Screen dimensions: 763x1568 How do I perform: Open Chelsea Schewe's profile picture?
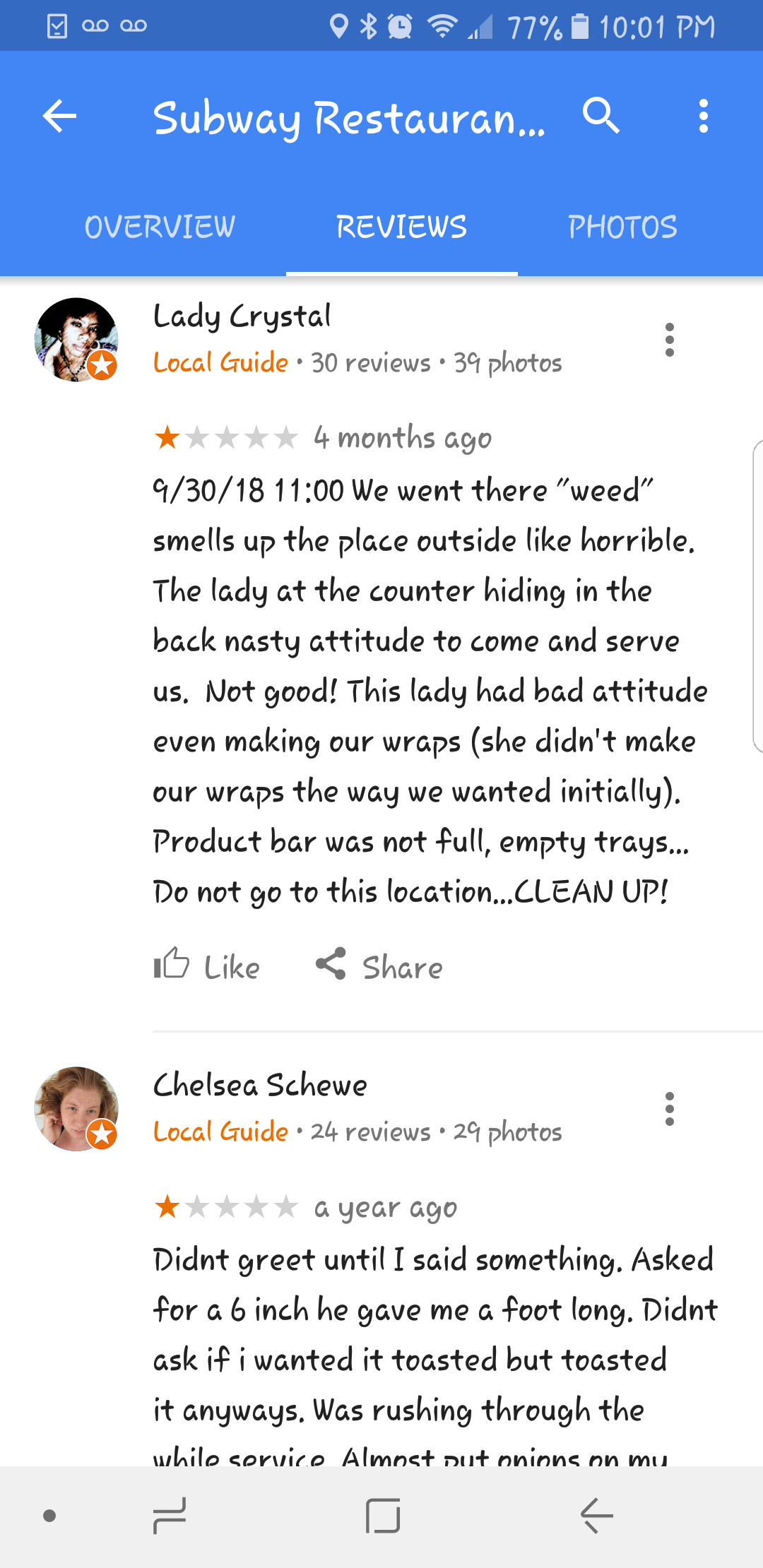tap(76, 1109)
